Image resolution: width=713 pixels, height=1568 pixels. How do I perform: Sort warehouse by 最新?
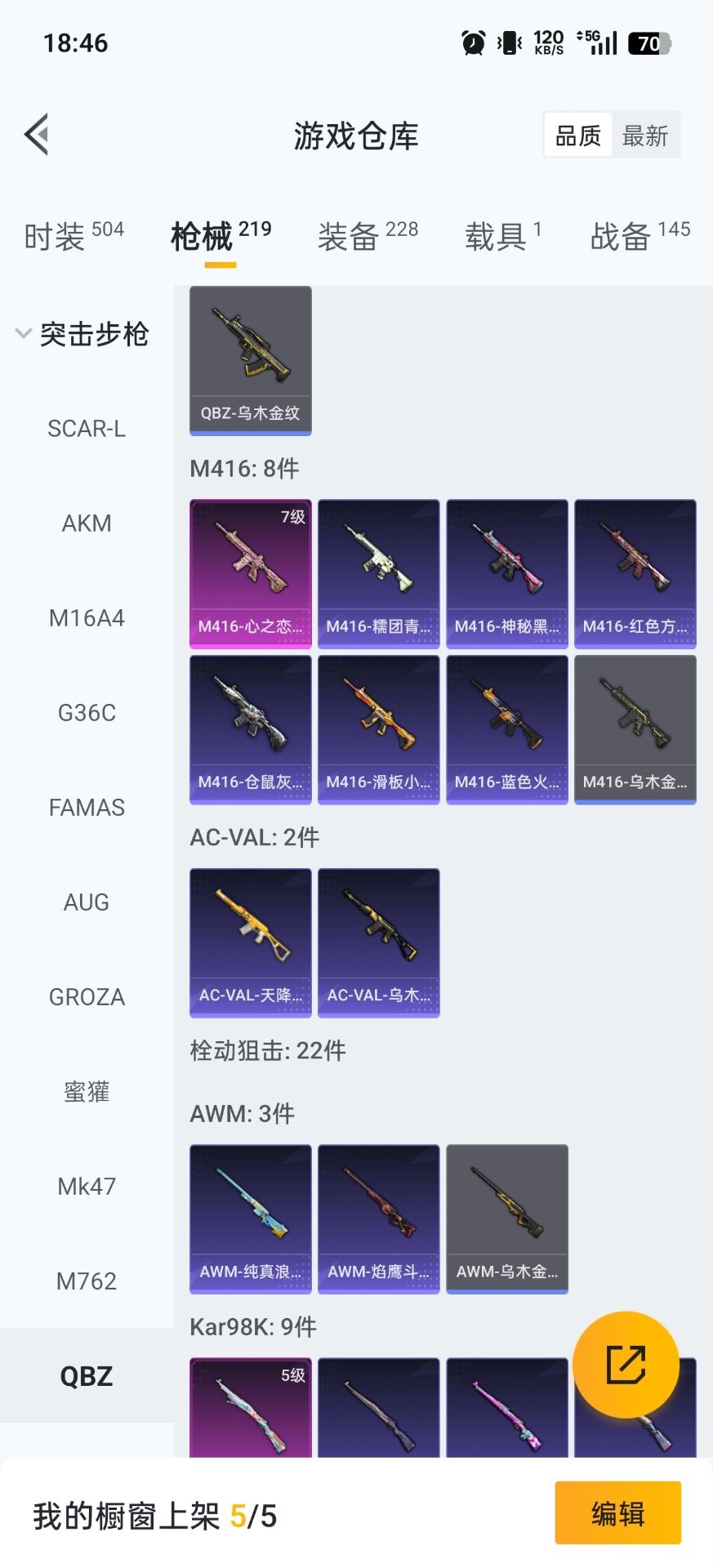pos(645,136)
